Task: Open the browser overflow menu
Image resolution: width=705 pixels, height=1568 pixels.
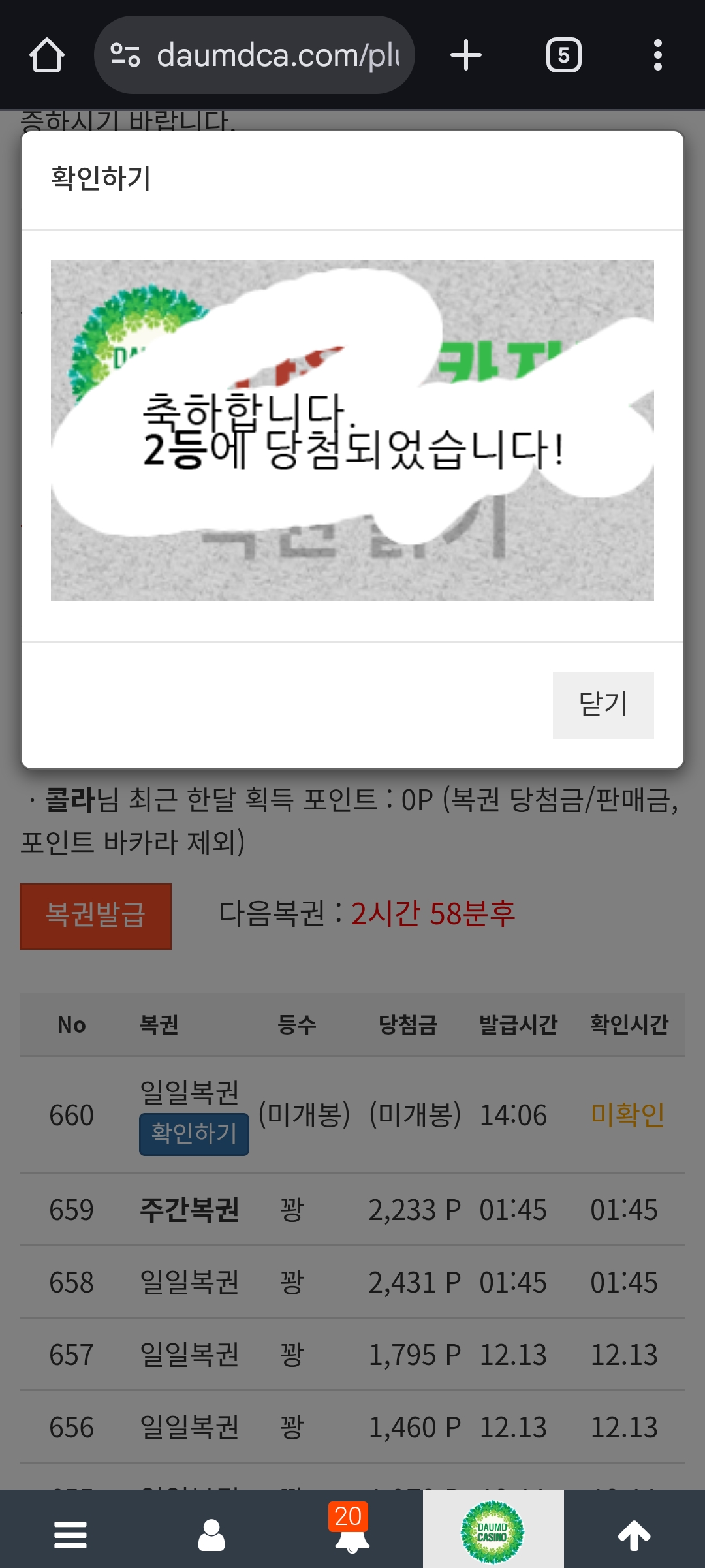Action: [x=657, y=55]
